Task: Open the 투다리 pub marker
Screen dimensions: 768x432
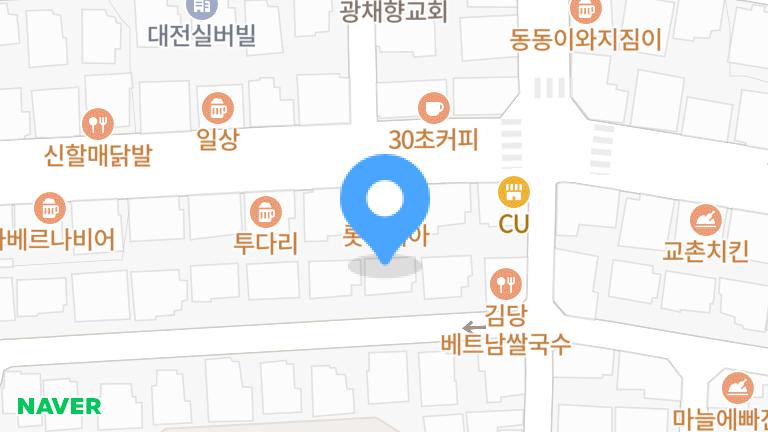Action: [266, 210]
